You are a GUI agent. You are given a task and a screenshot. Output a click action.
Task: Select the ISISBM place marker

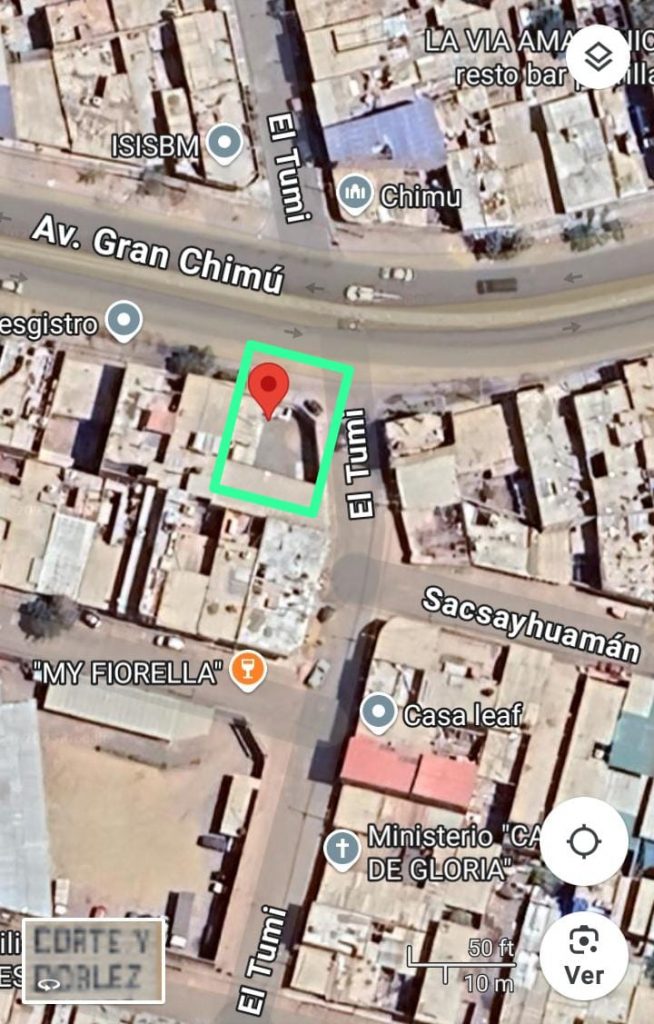tap(224, 146)
